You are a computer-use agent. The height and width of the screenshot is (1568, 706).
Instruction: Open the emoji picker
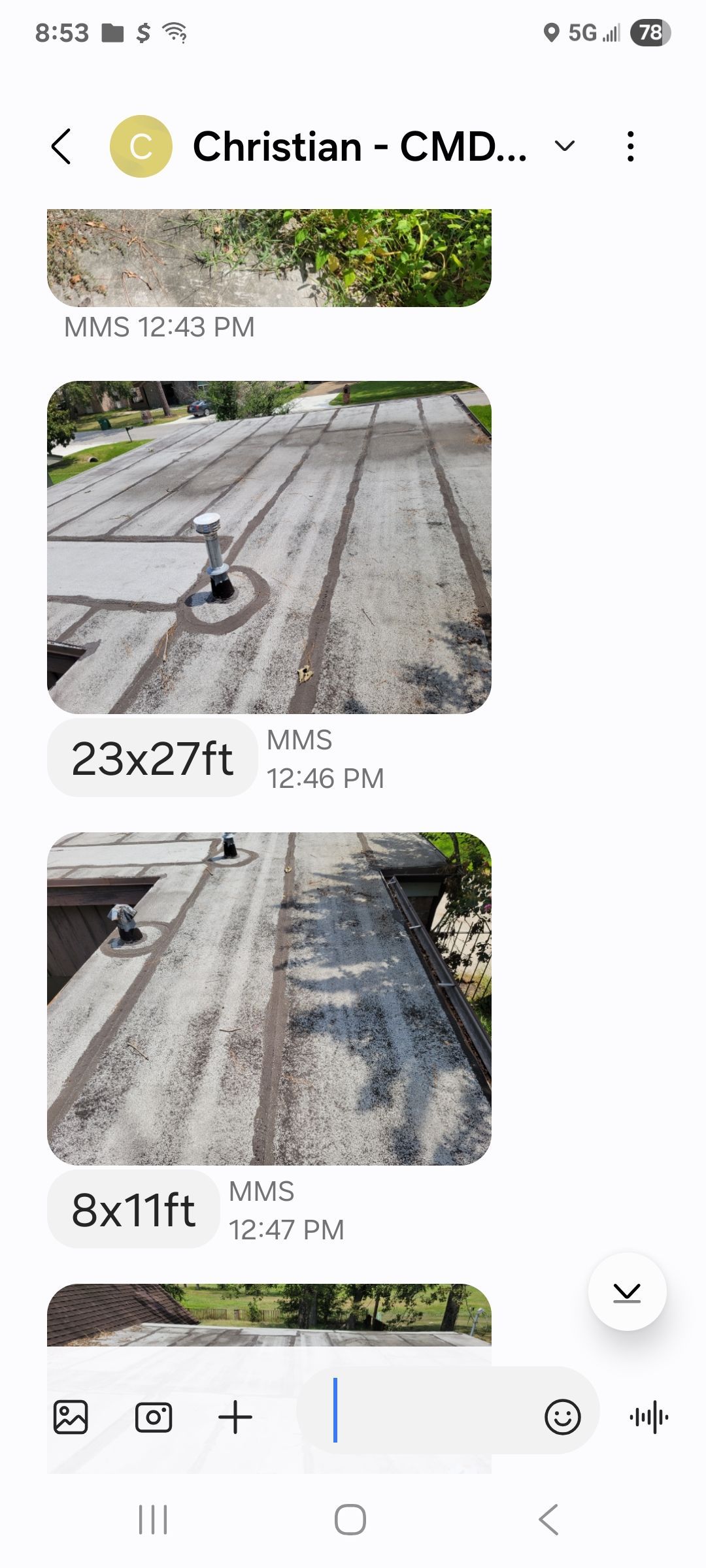563,1418
